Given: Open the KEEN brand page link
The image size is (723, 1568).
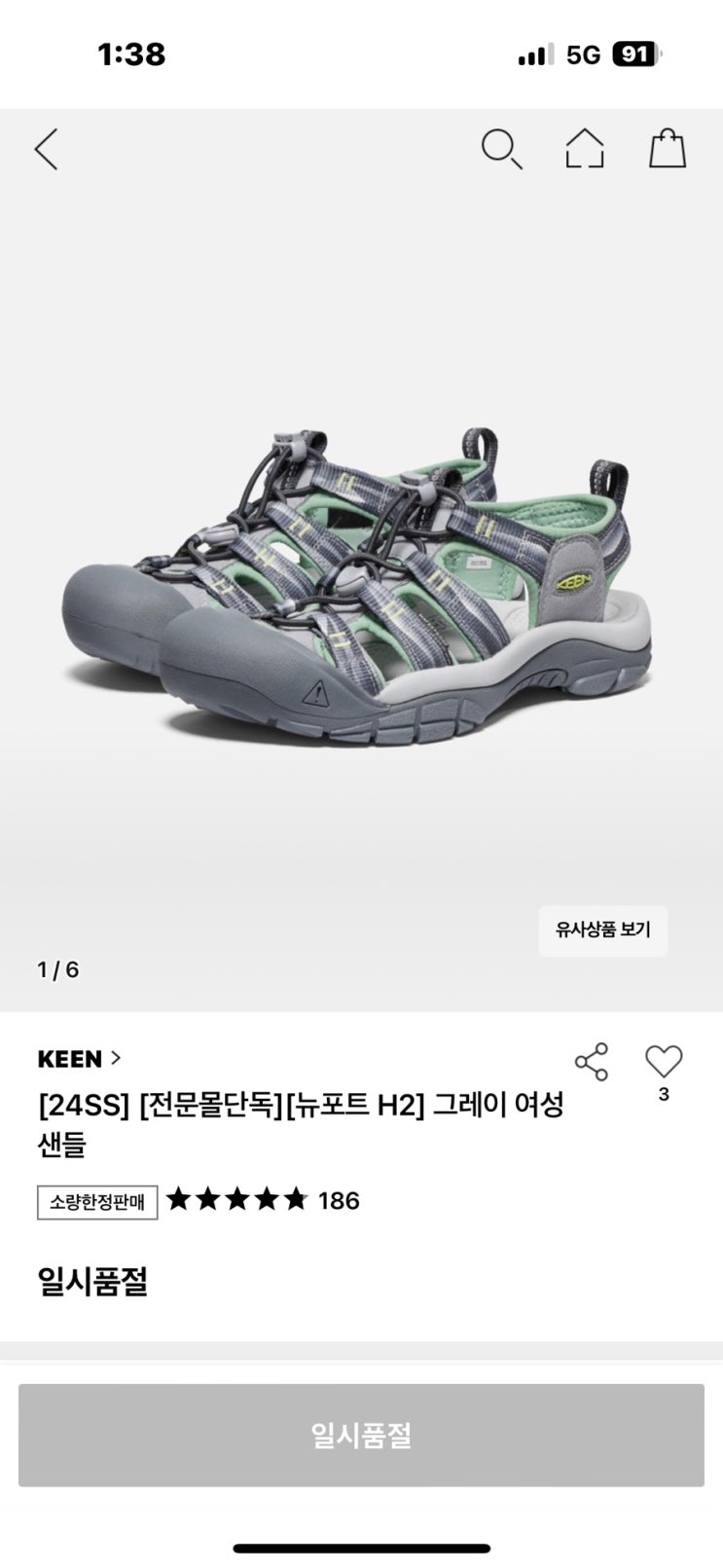Looking at the screenshot, I should (79, 1058).
